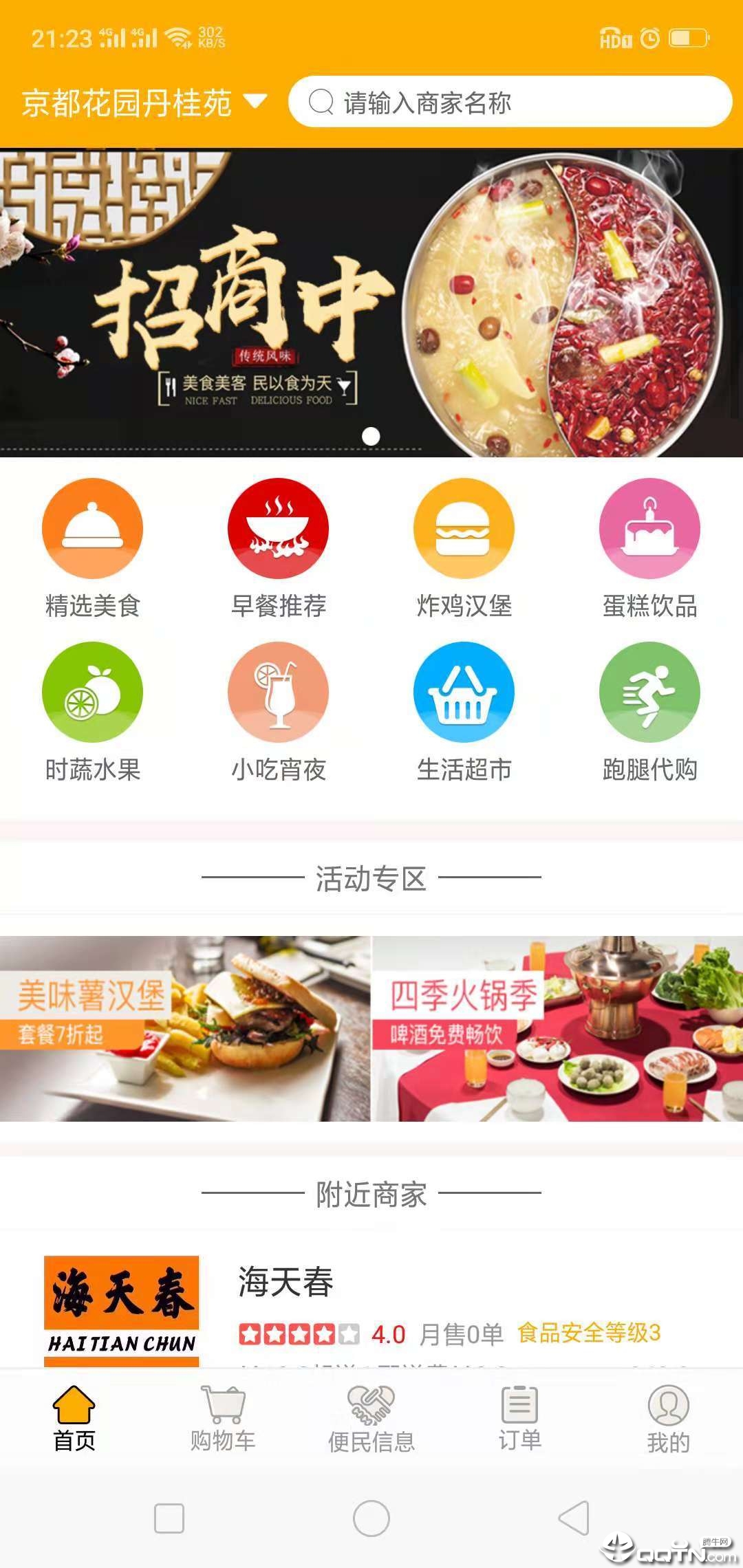View the 四季火锅季 promotion card
Screen dimensions: 743x1568
coord(558,1029)
